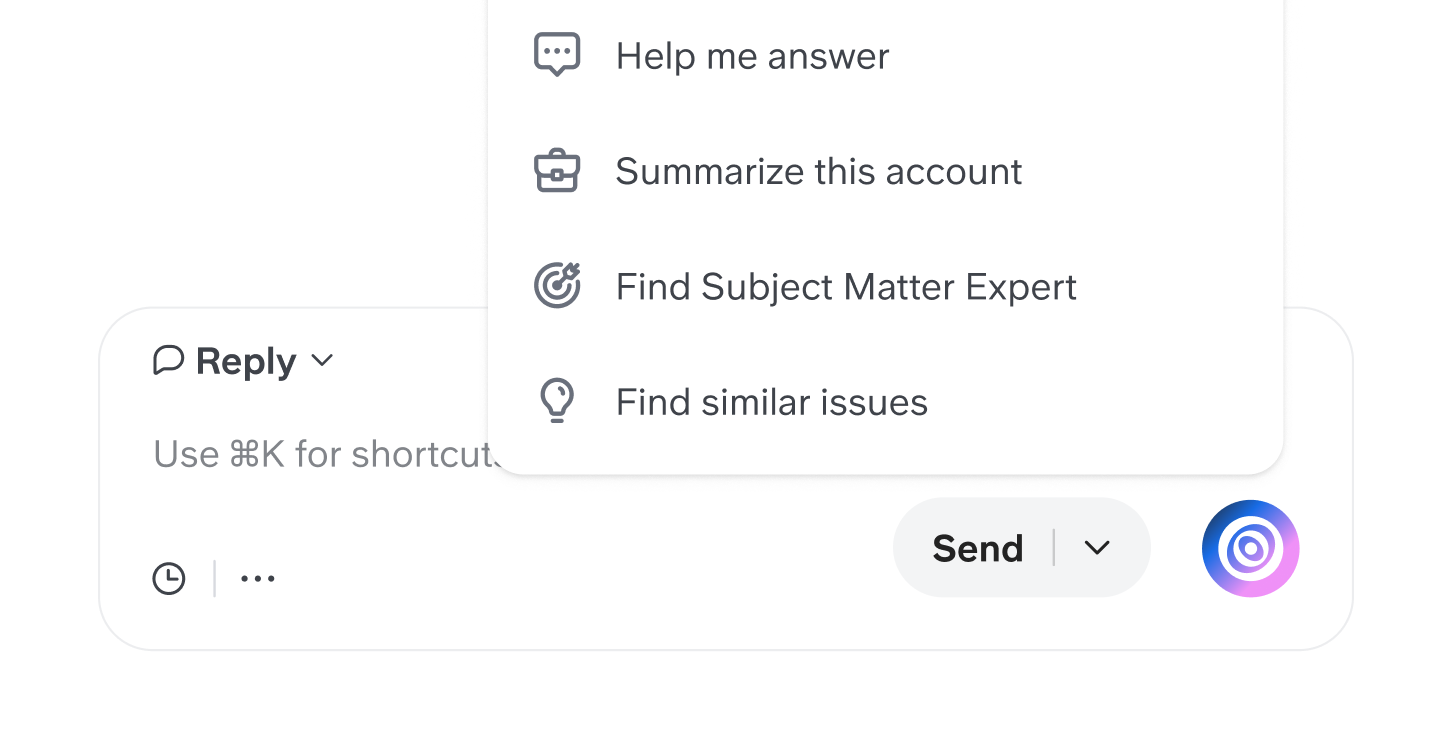The width and height of the screenshot is (1440, 740).
Task: Open the clock schedule icon
Action: (169, 578)
